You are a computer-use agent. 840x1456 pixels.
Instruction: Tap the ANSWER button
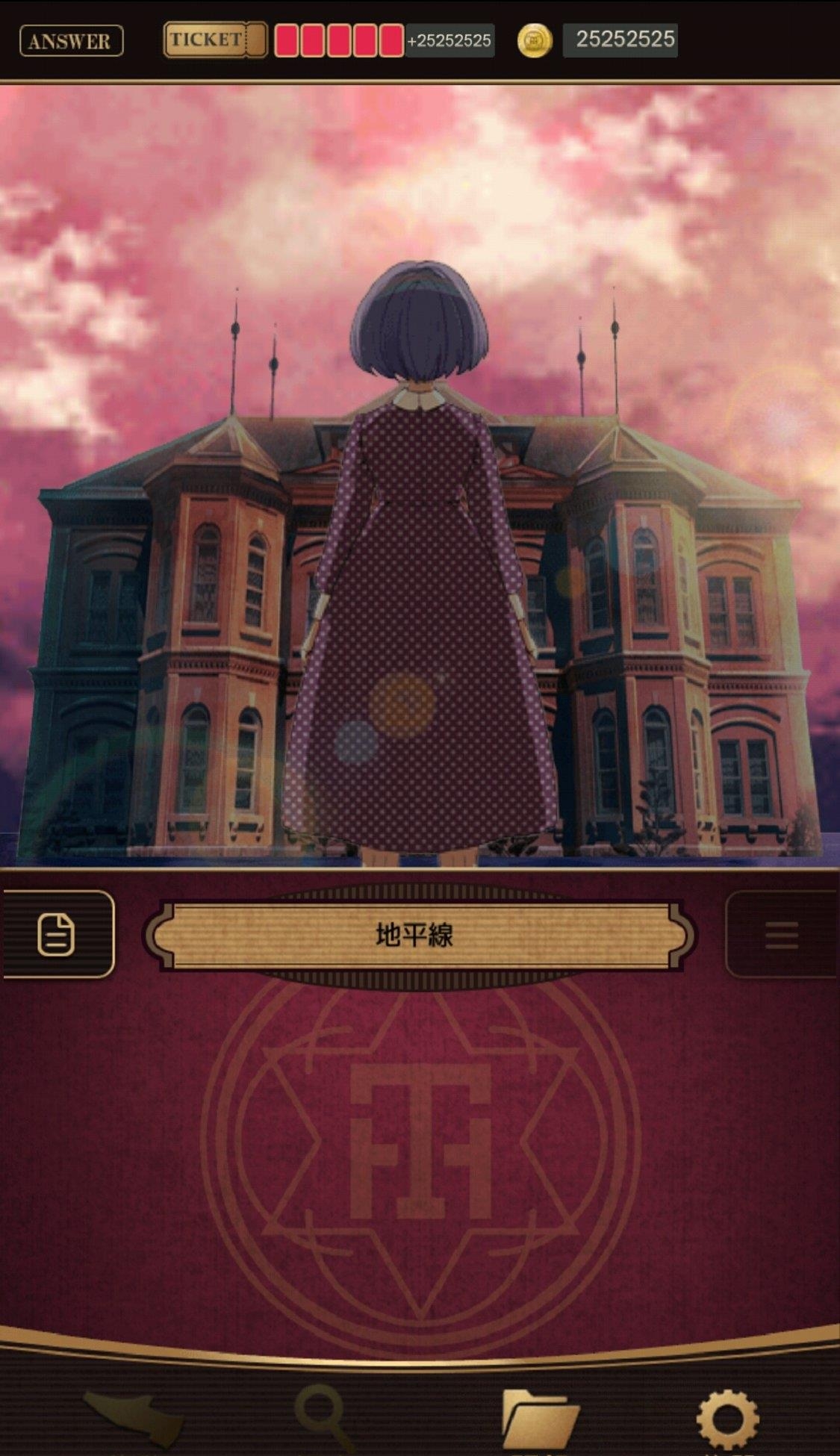[x=71, y=41]
